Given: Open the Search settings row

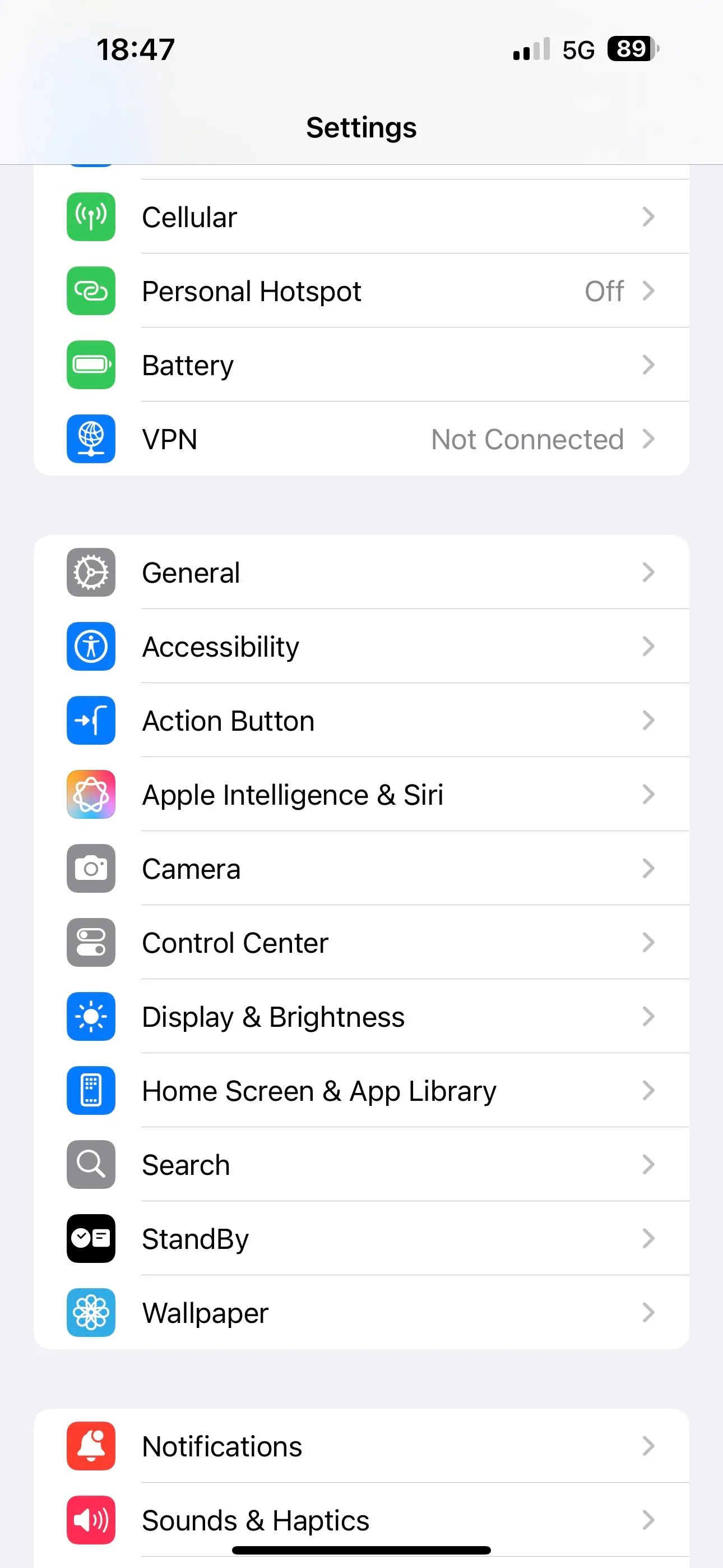Looking at the screenshot, I should click(x=360, y=1164).
